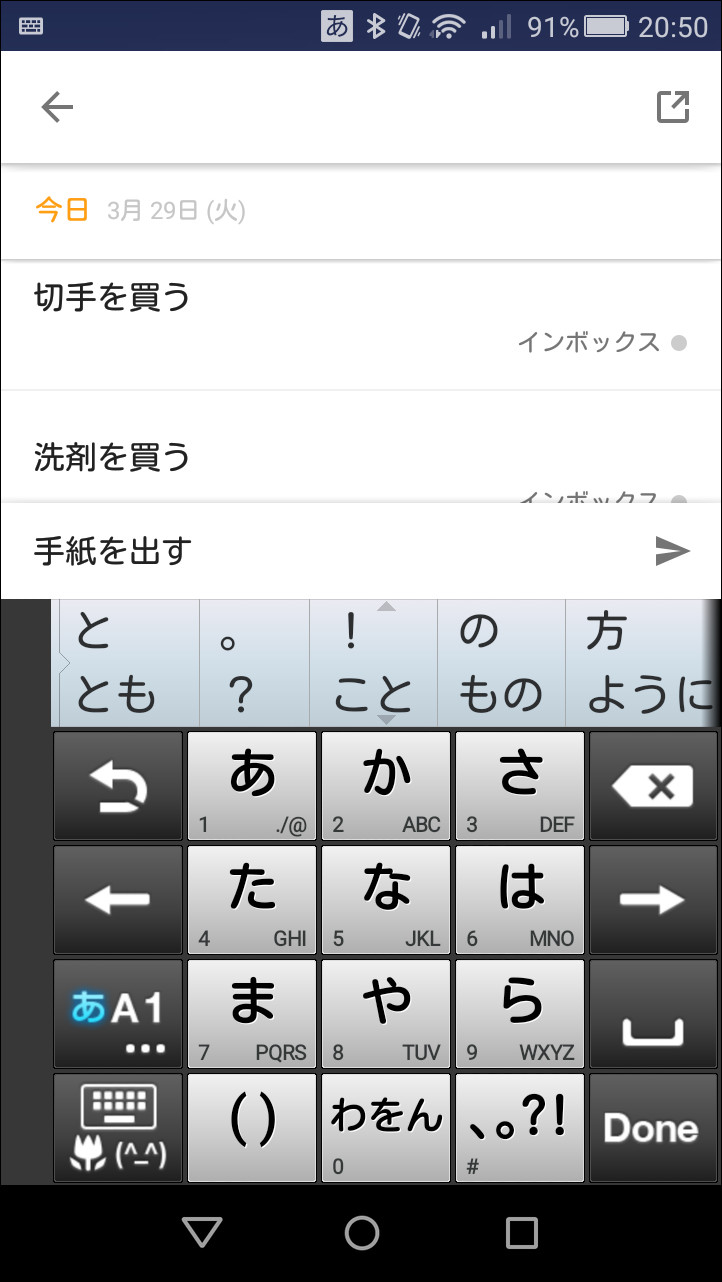The height and width of the screenshot is (1282, 722).
Task: Toggle input mode with the あA1 key
Action: pyautogui.click(x=118, y=1013)
